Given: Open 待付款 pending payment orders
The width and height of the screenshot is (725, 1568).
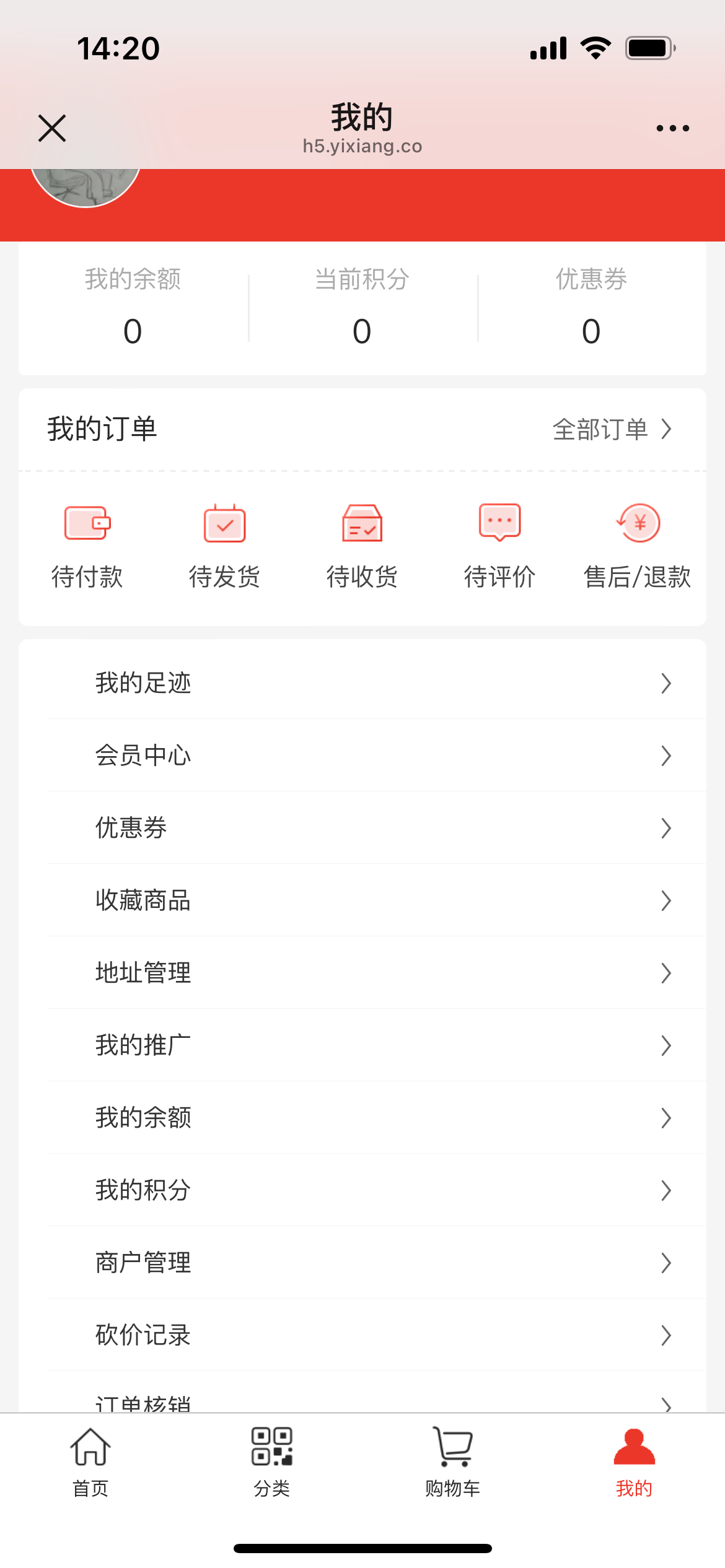Looking at the screenshot, I should click(87, 546).
